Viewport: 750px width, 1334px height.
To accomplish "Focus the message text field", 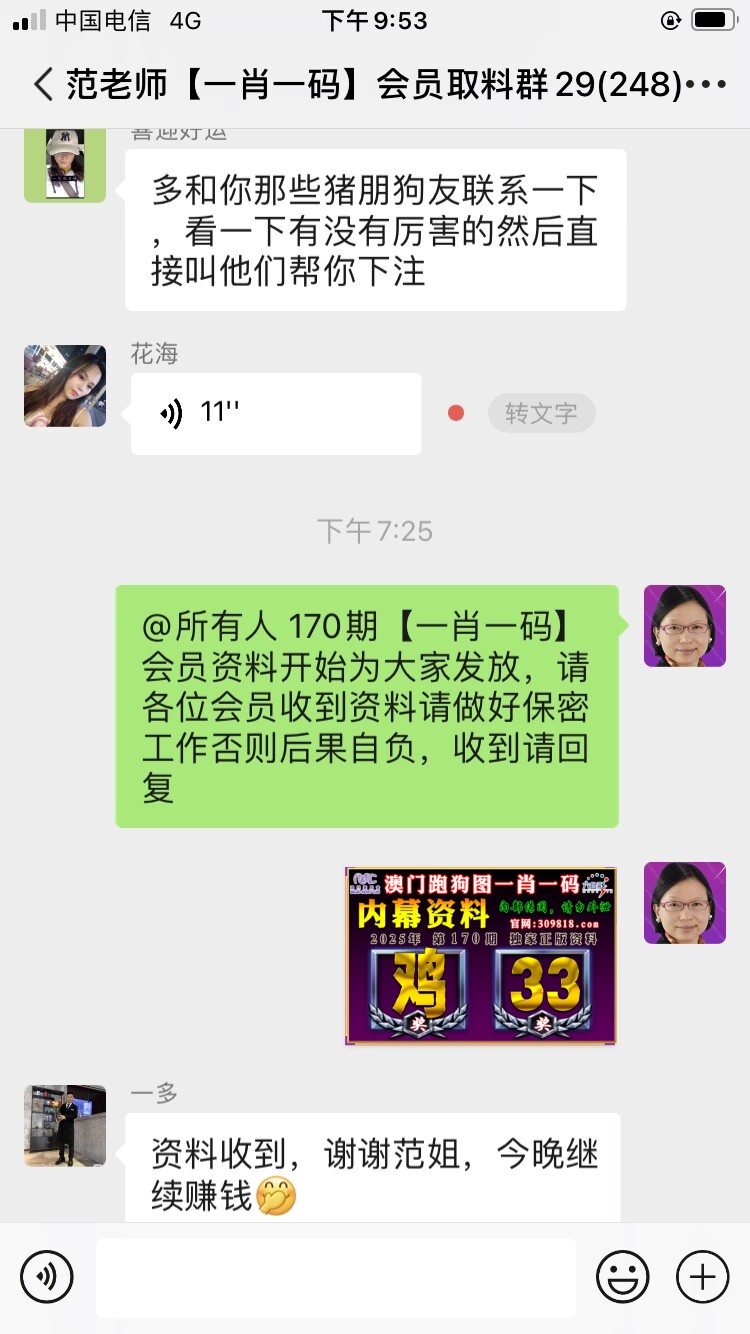I will [335, 1277].
